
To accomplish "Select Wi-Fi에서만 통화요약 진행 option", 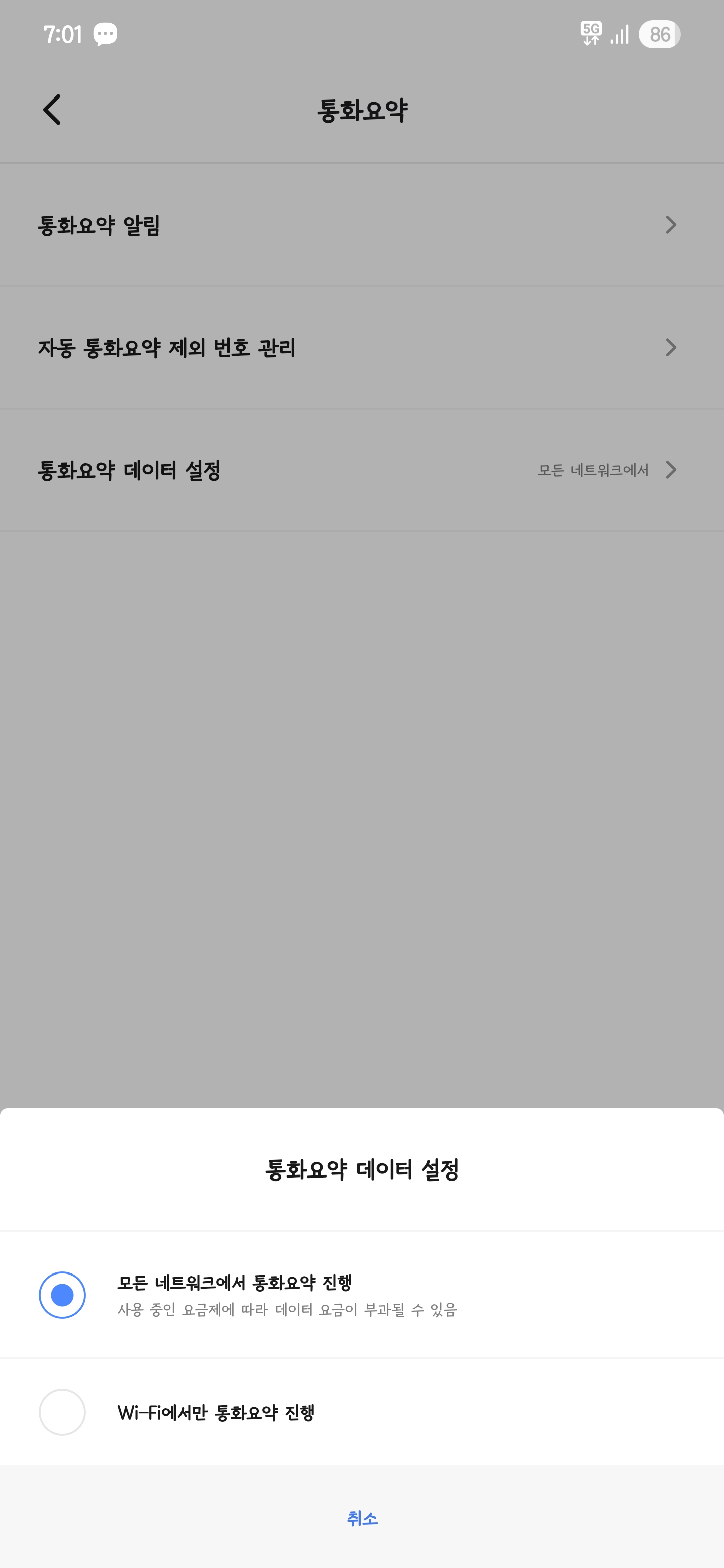I will 62,1412.
